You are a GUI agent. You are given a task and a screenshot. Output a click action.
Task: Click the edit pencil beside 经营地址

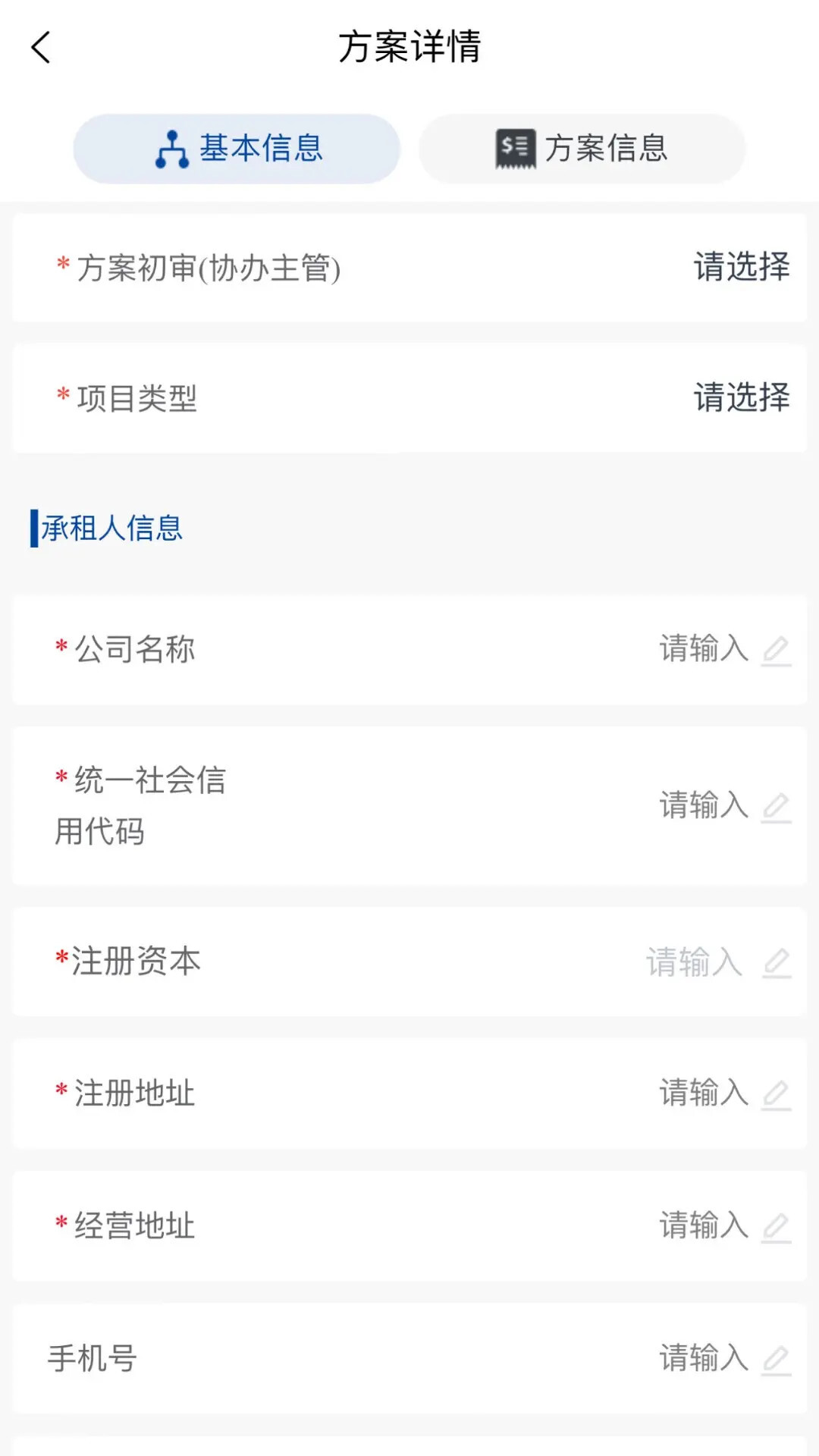(776, 1226)
